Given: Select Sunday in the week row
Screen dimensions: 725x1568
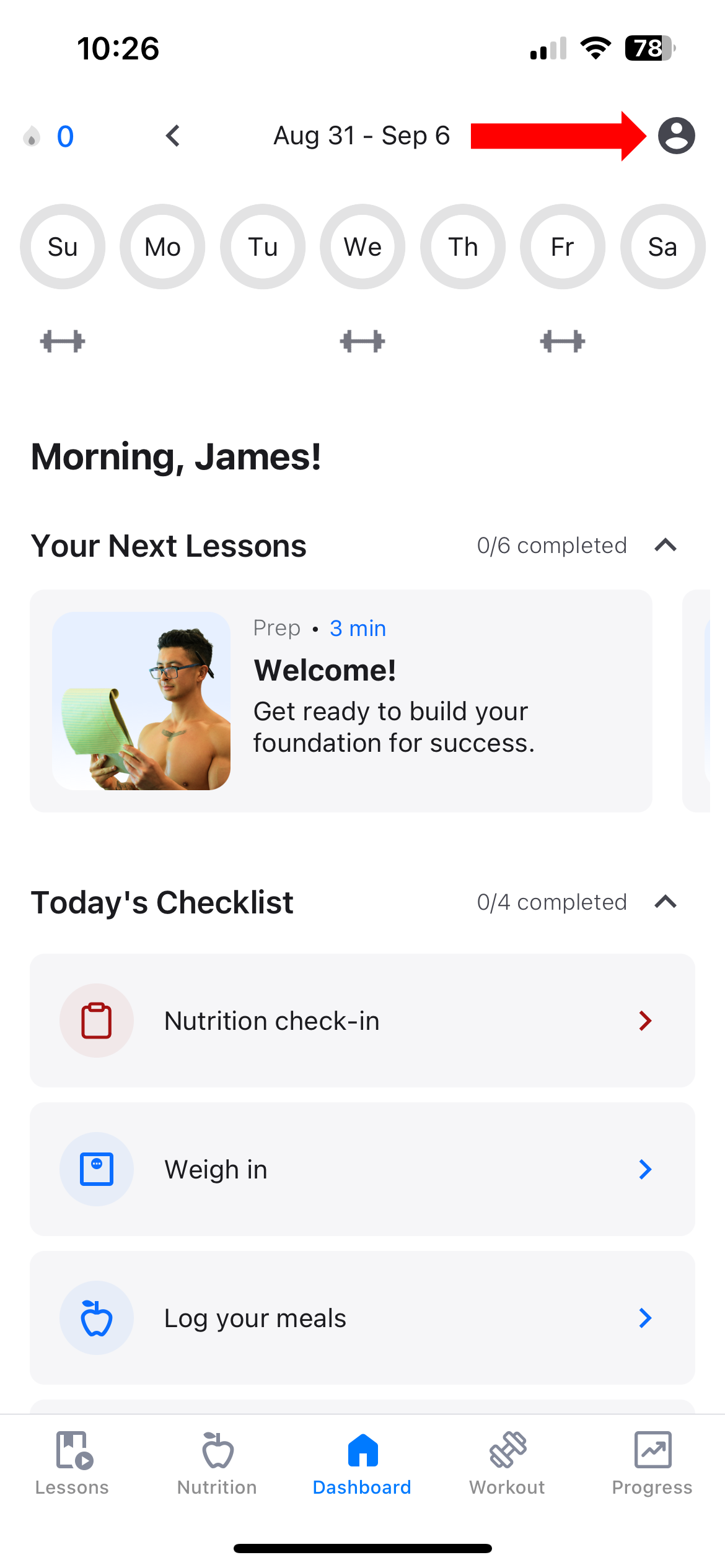Looking at the screenshot, I should [x=63, y=246].
